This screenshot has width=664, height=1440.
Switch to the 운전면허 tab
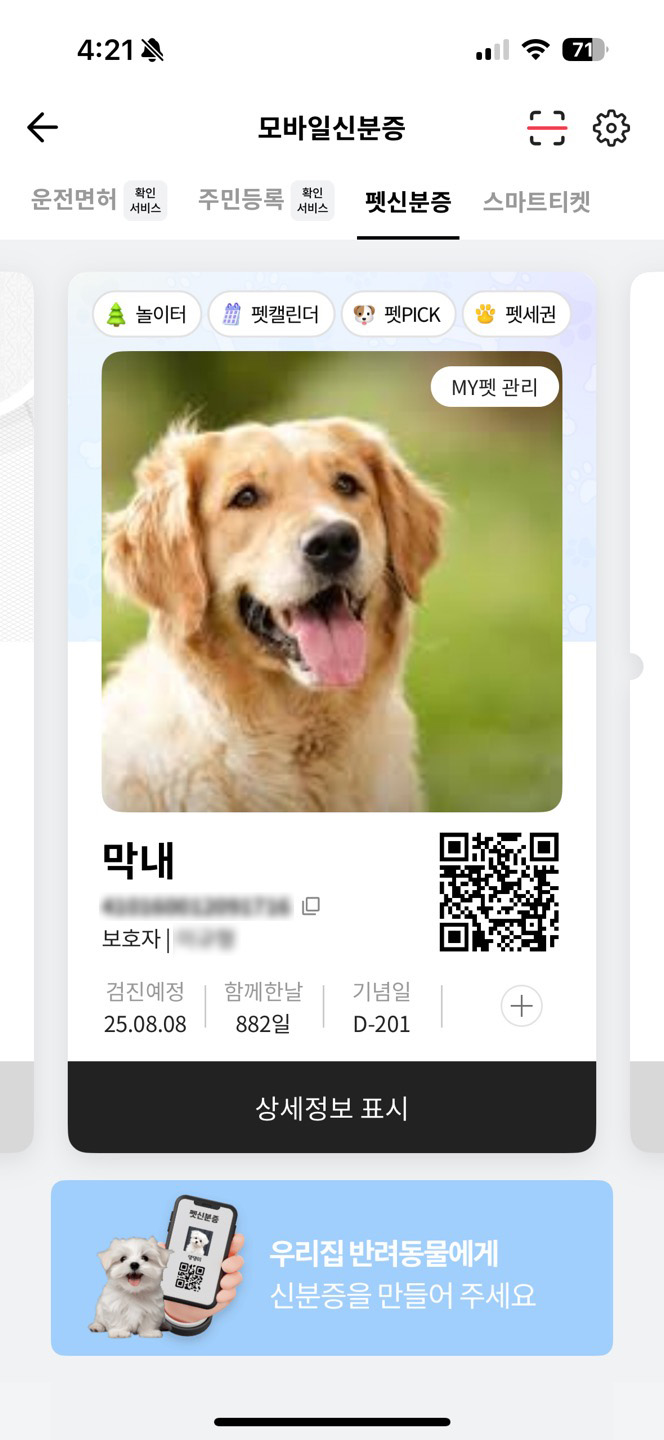point(74,201)
